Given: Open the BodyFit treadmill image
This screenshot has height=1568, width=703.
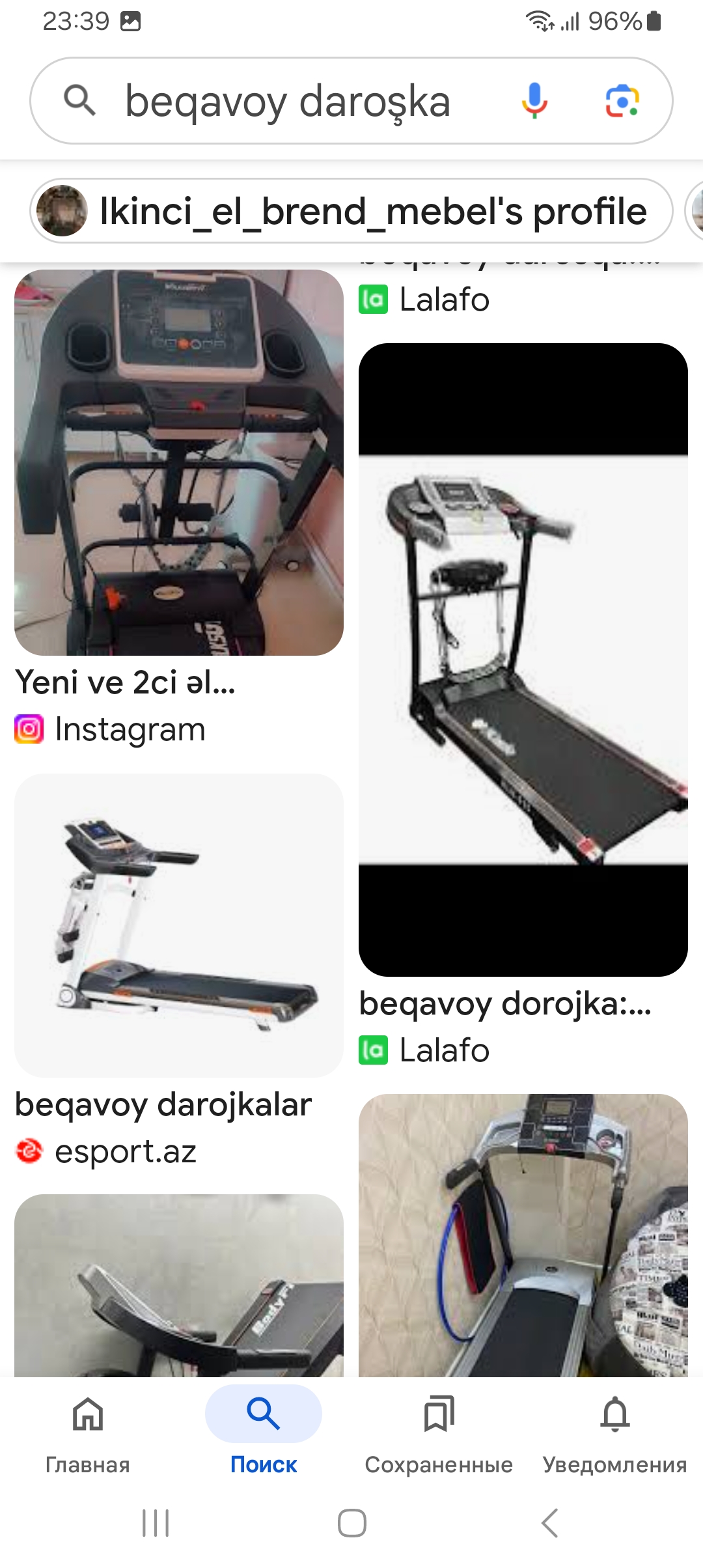Looking at the screenshot, I should (x=178, y=1286).
